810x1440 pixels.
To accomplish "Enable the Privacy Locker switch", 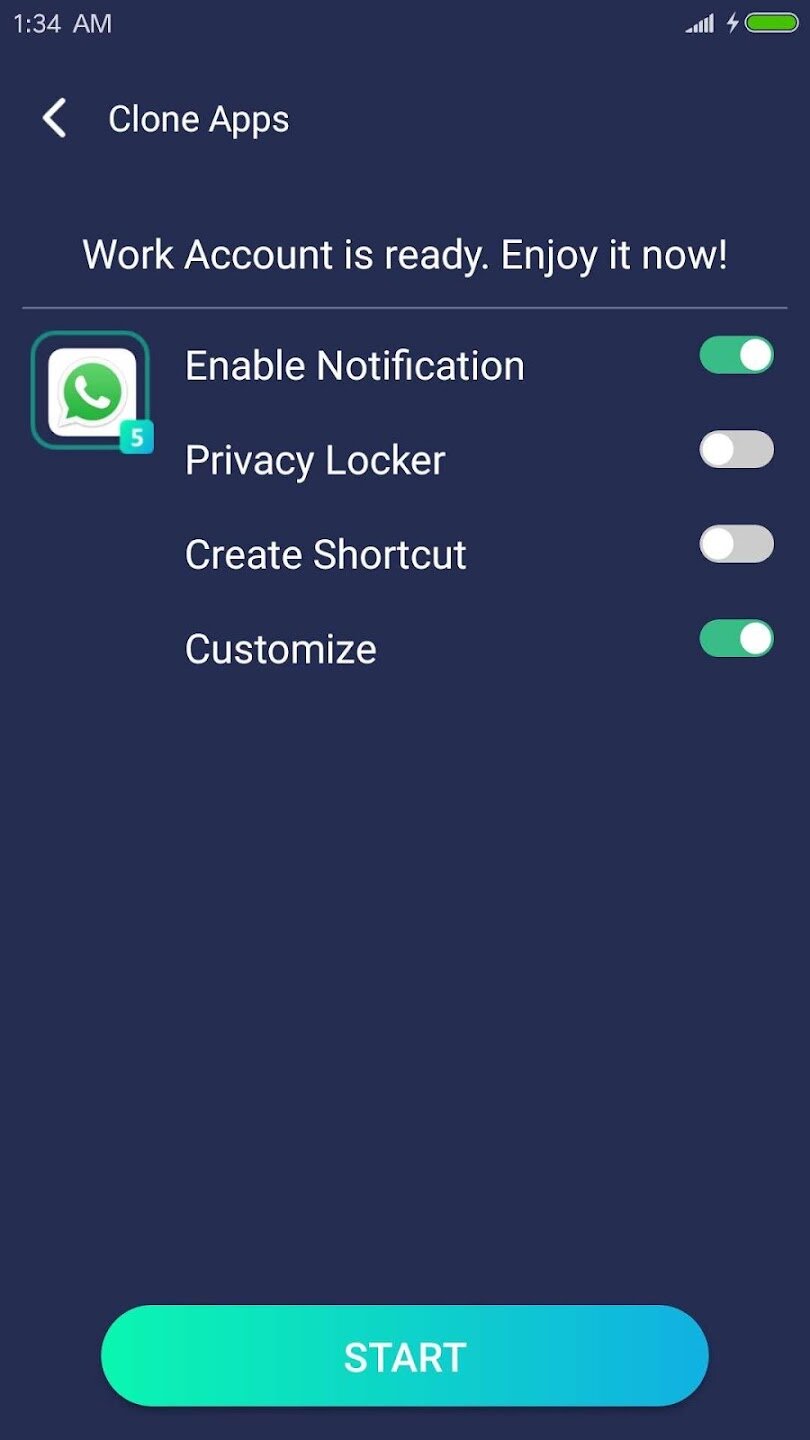I will (736, 450).
